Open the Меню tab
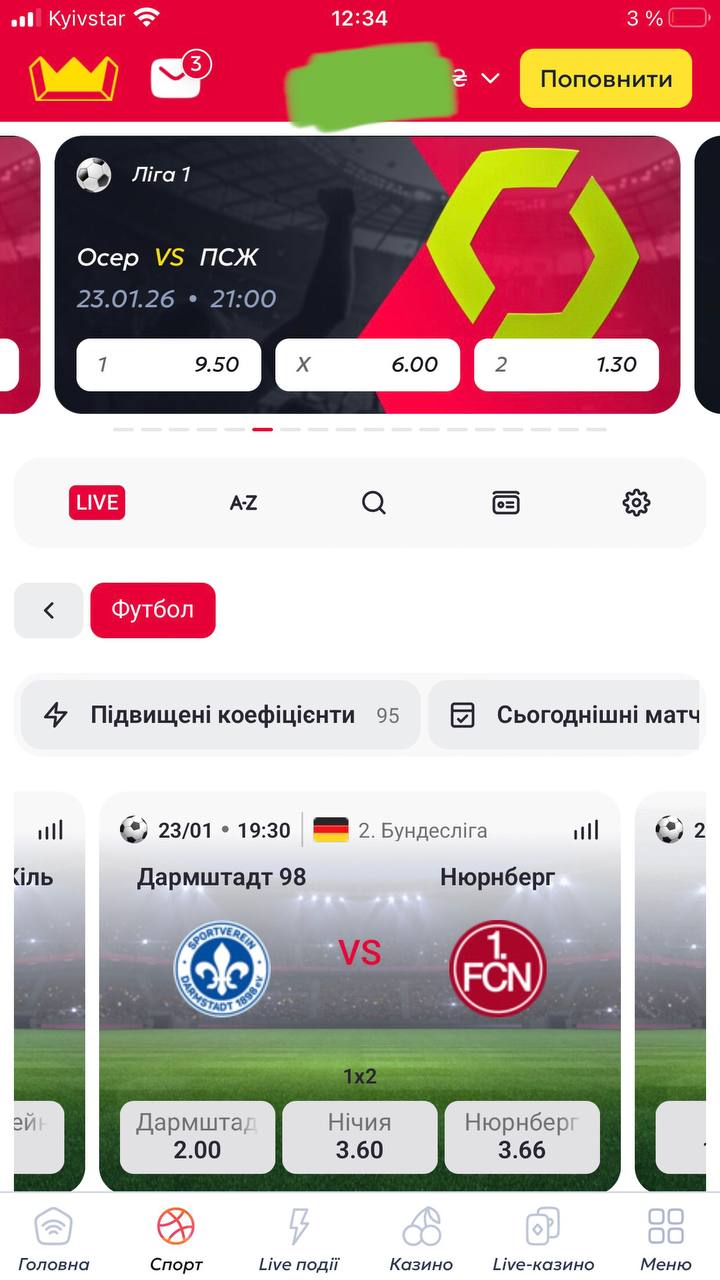This screenshot has height=1280, width=720. [665, 1239]
